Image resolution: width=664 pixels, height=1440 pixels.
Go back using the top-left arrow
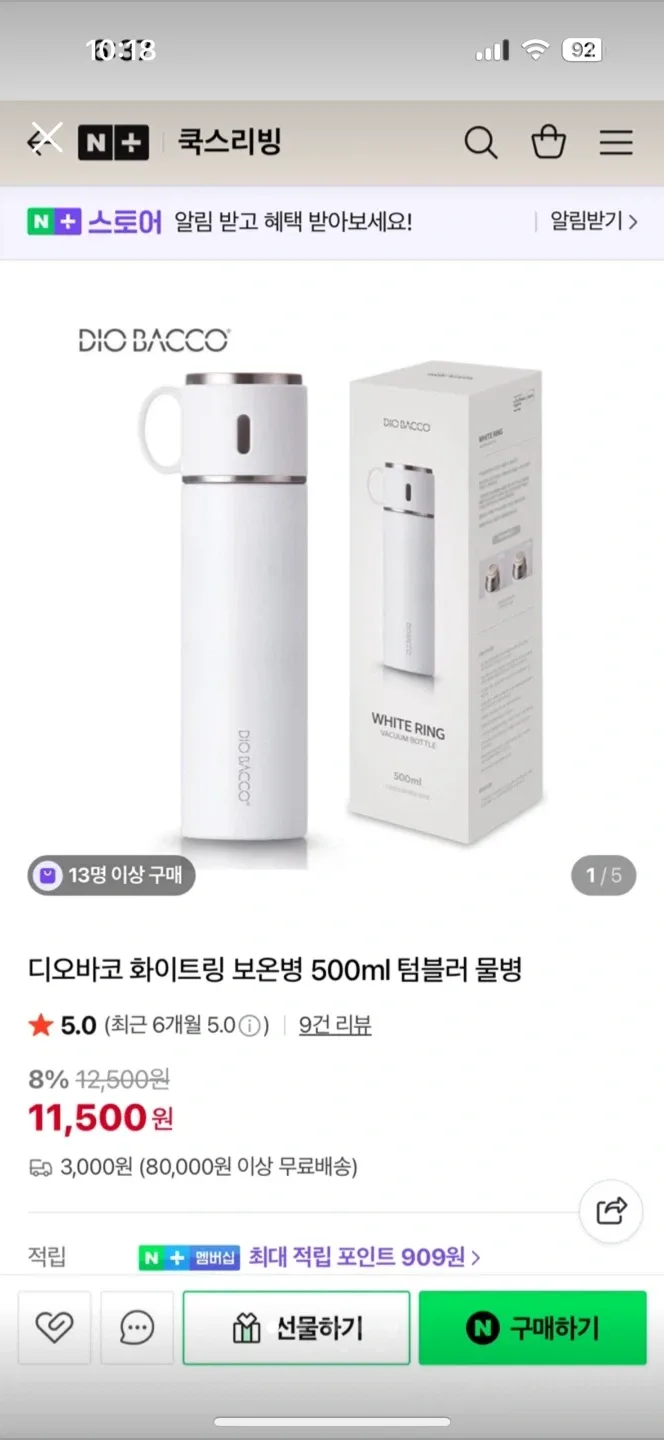point(43,141)
